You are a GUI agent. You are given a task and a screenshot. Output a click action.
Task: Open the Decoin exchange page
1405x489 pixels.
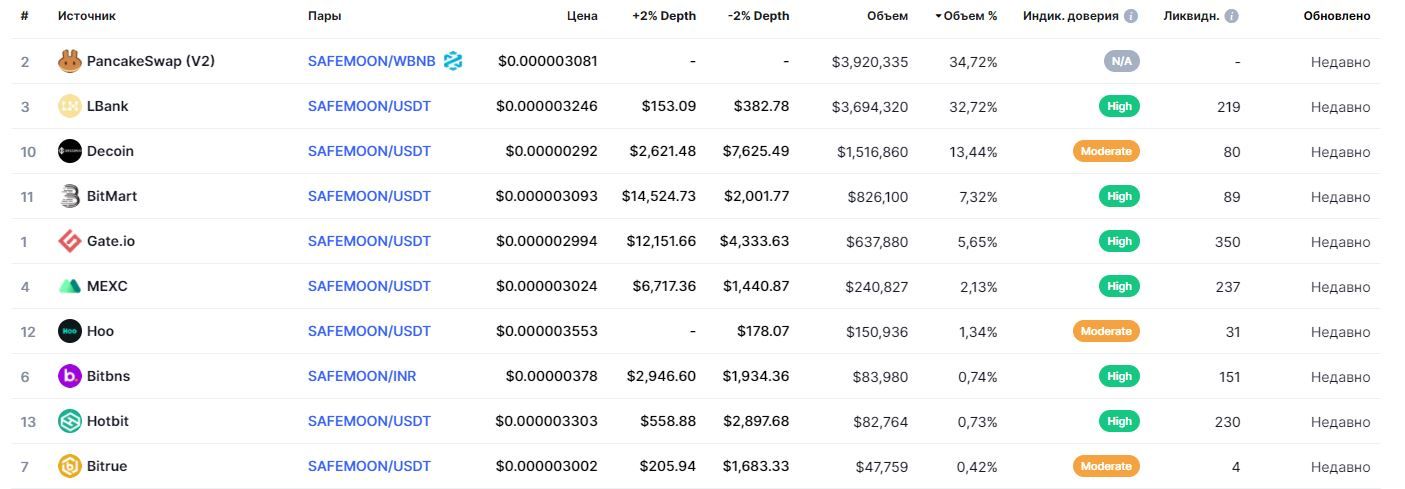[110, 151]
